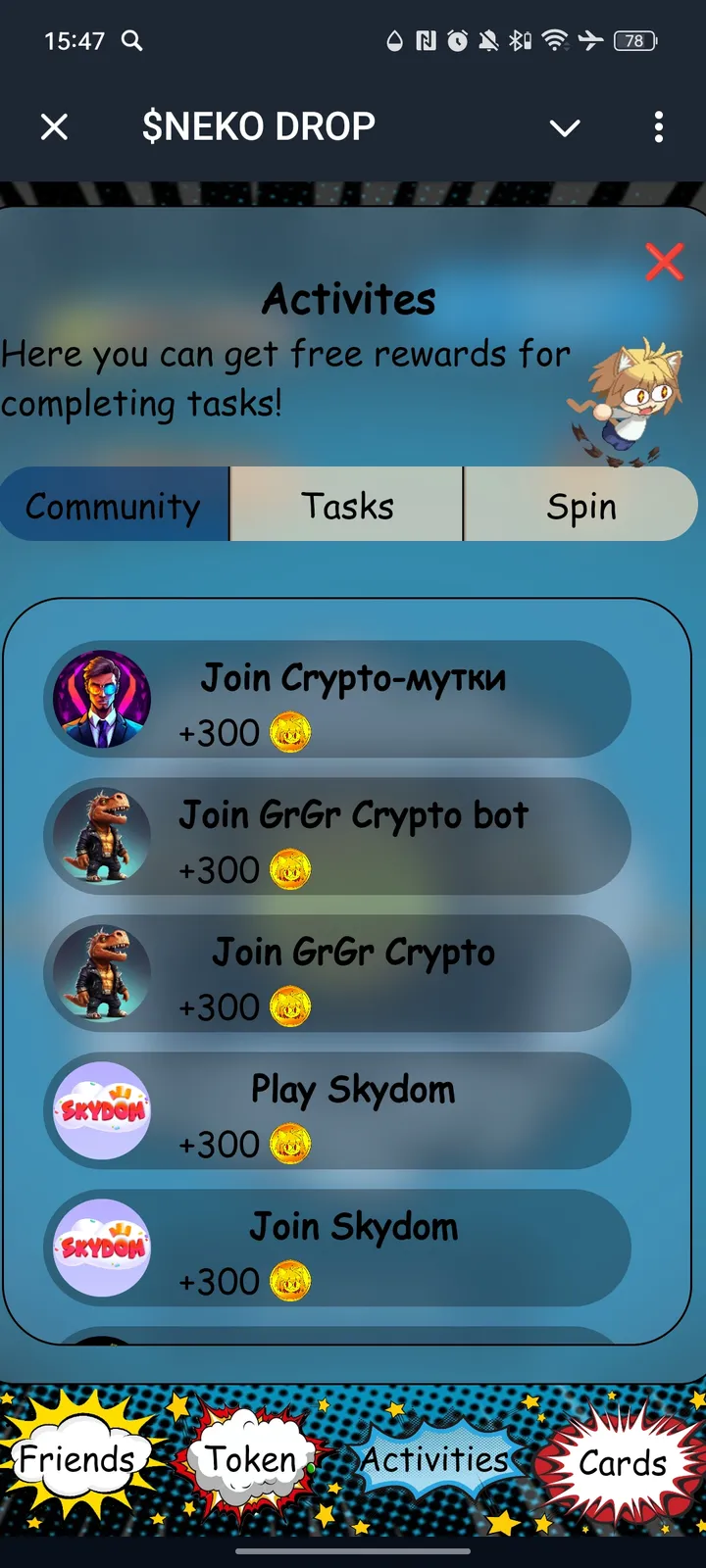This screenshot has width=706, height=1568.
Task: Tap the Join GrGr Crypto reward row
Action: pyautogui.click(x=338, y=974)
